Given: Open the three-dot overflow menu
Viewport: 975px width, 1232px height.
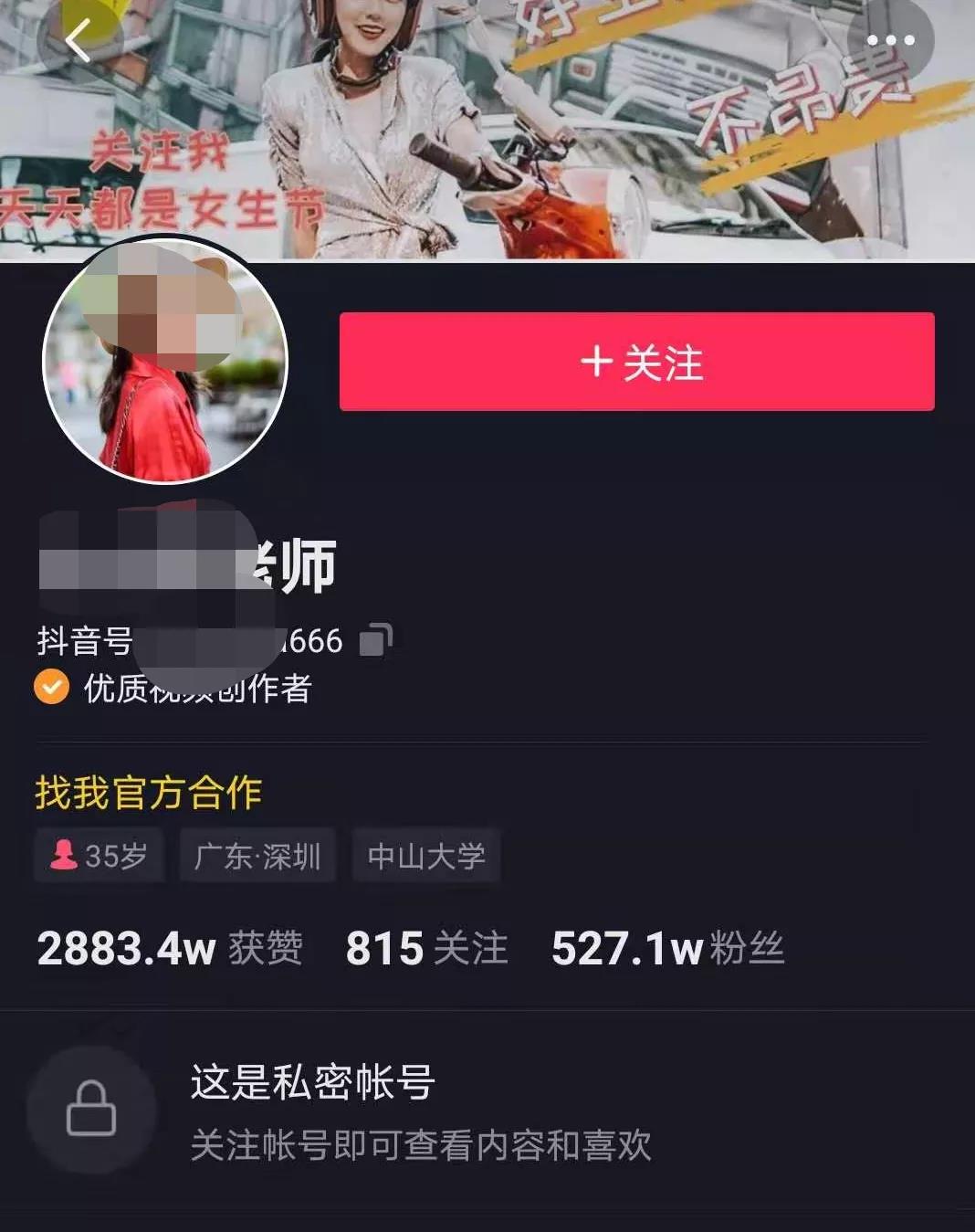Looking at the screenshot, I should 890,40.
